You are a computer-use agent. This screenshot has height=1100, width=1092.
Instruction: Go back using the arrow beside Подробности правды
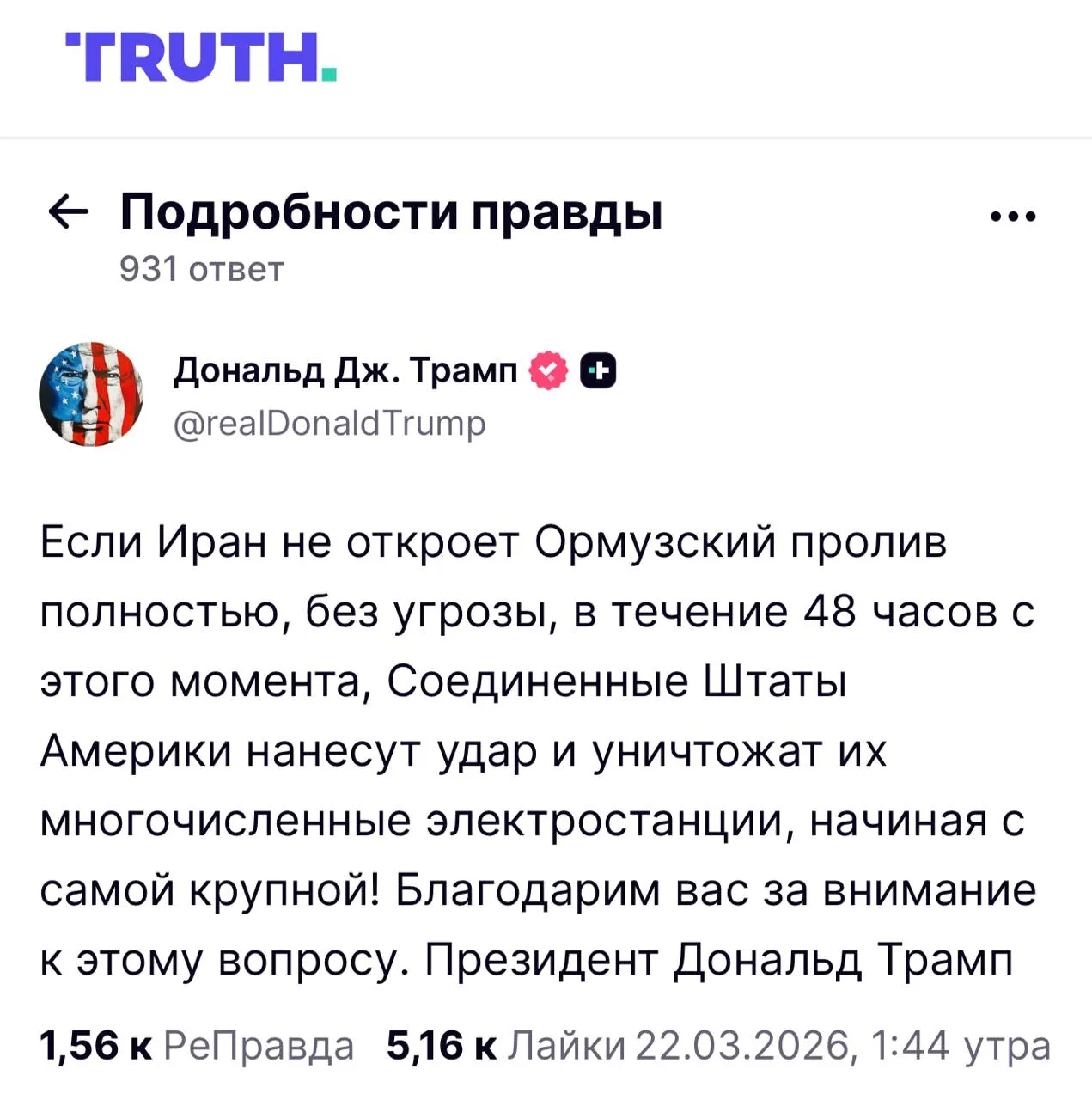(69, 212)
